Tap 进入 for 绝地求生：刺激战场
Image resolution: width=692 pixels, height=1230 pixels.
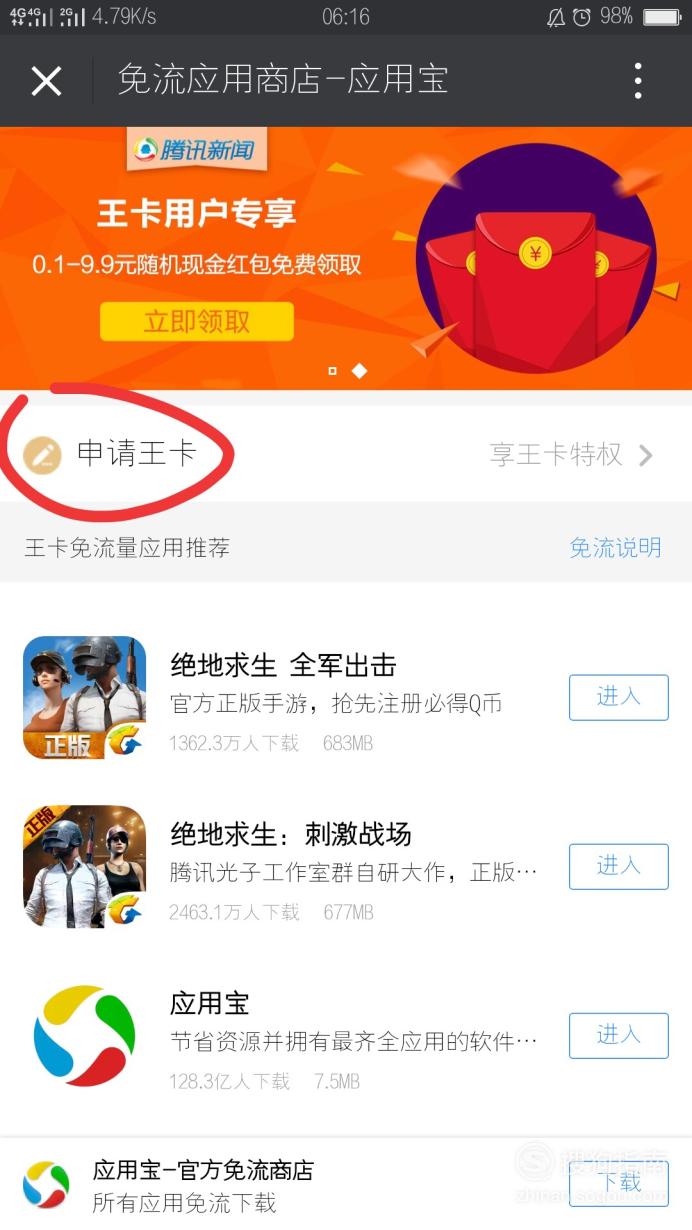point(618,867)
